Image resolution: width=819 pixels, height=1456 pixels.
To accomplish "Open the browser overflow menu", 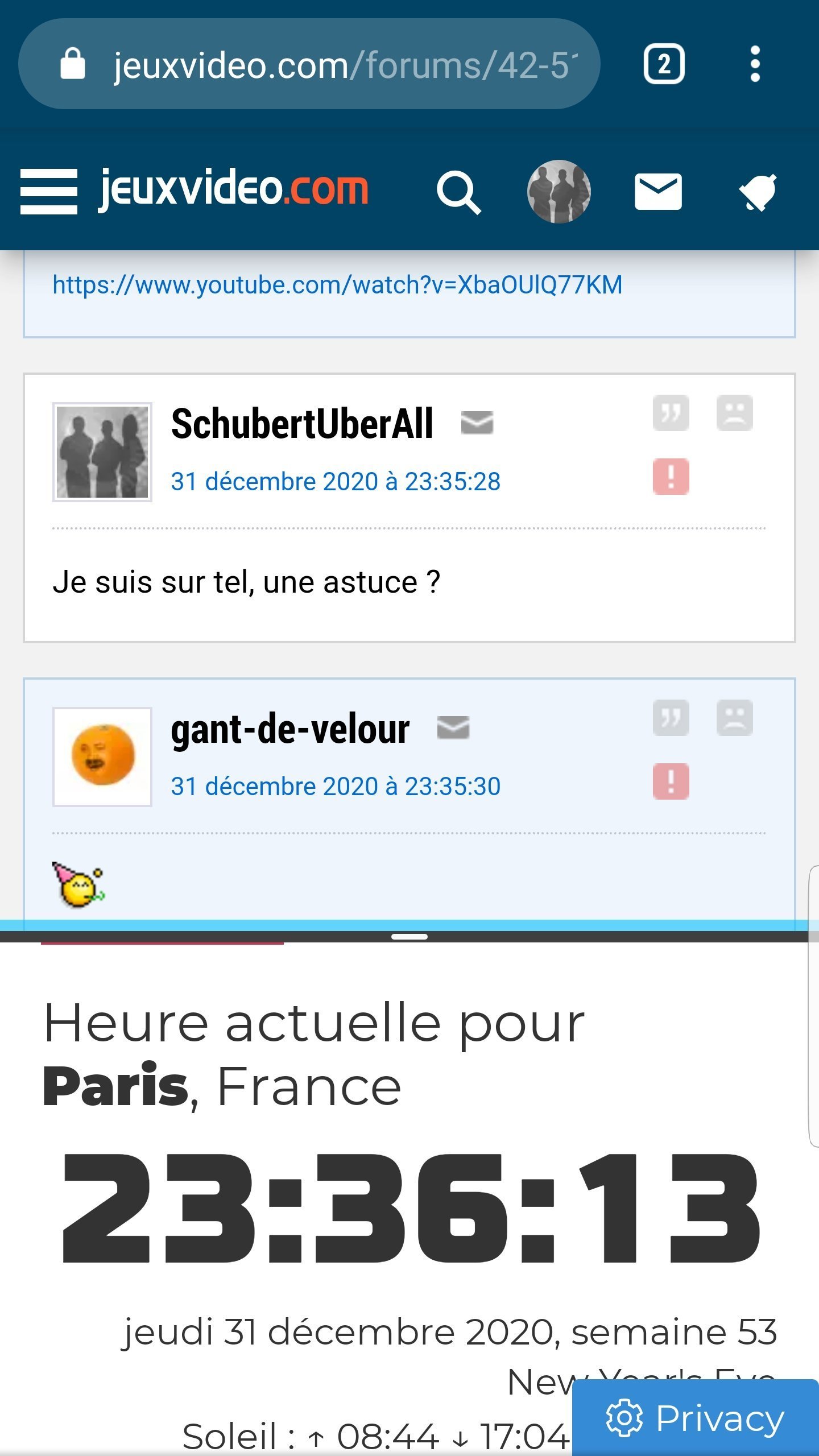I will (755, 64).
